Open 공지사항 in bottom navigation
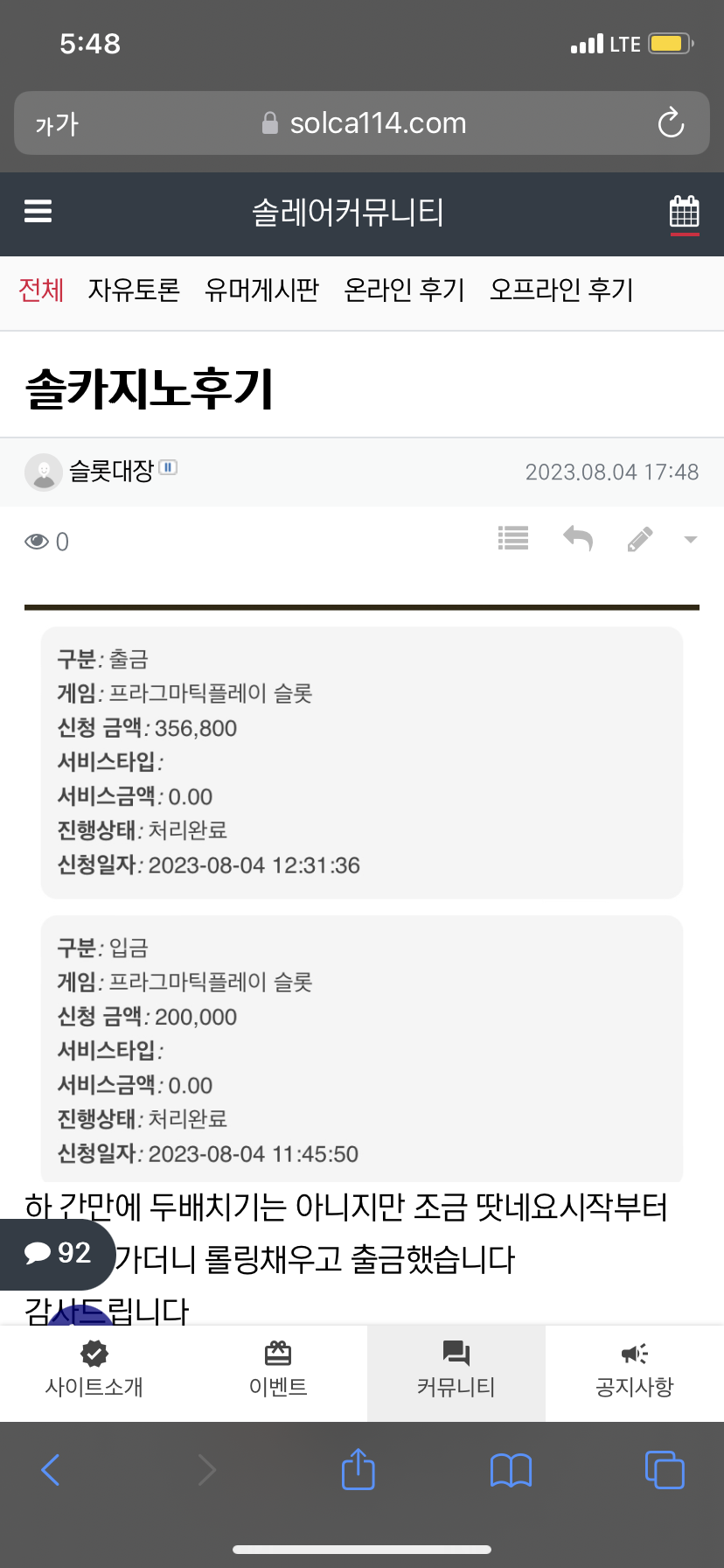Viewport: 724px width, 1568px height. point(635,1371)
